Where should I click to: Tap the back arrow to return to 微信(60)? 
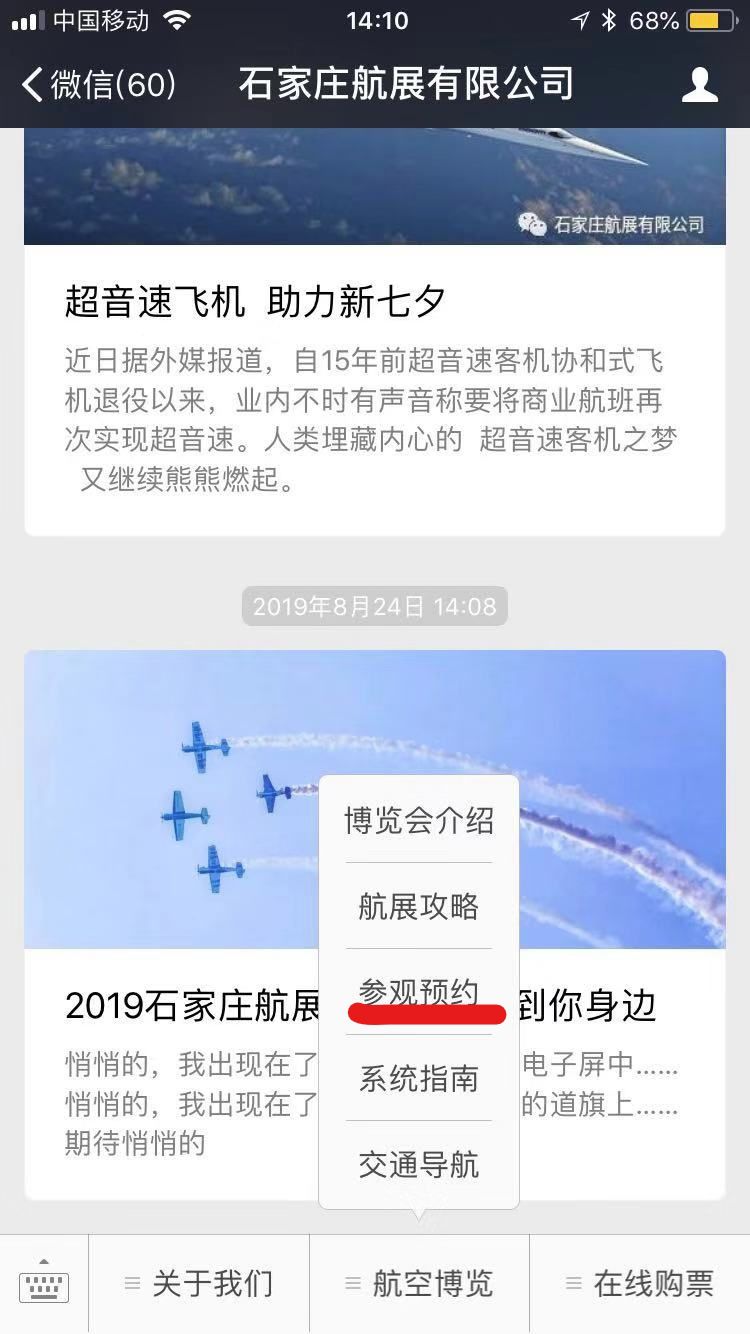coord(32,84)
